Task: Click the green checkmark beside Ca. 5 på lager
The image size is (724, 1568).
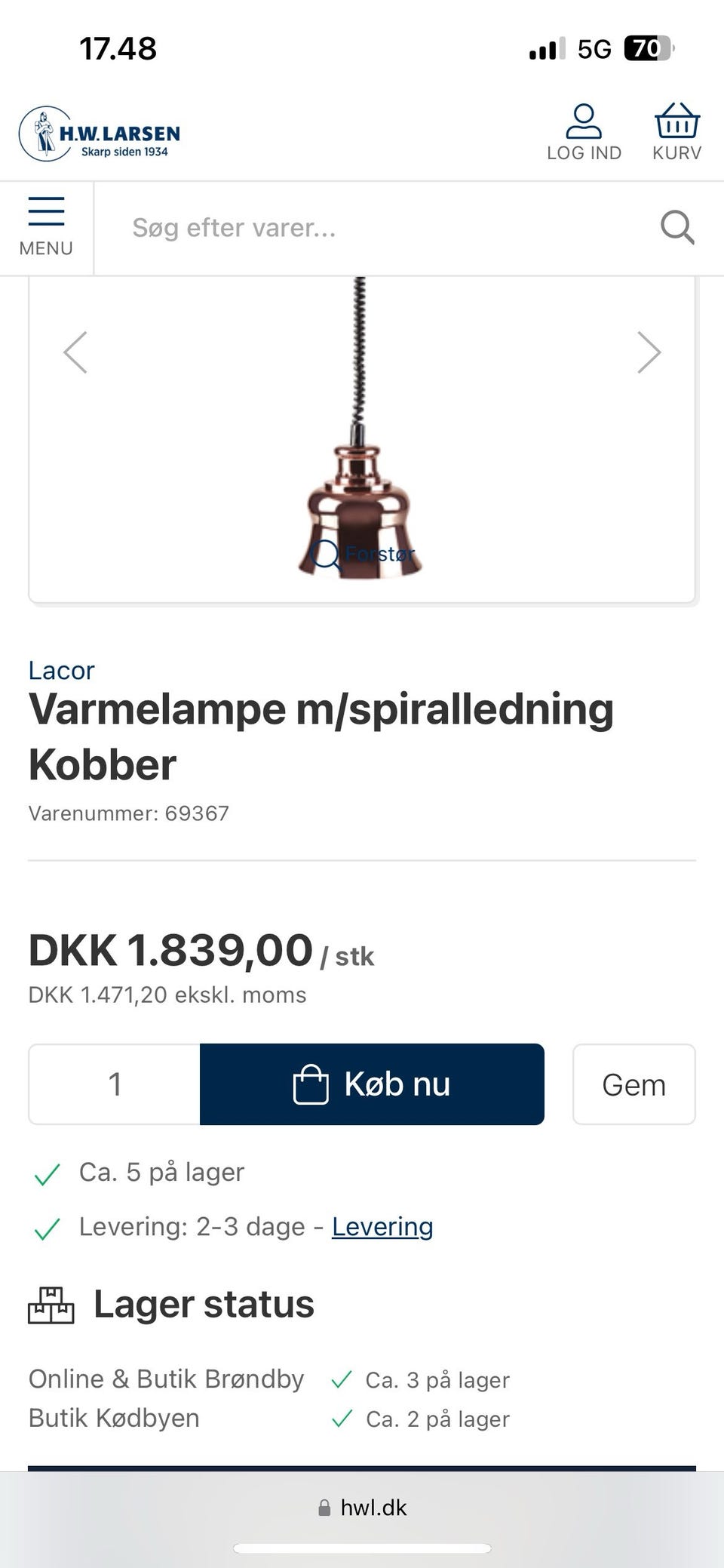Action: [x=47, y=1173]
